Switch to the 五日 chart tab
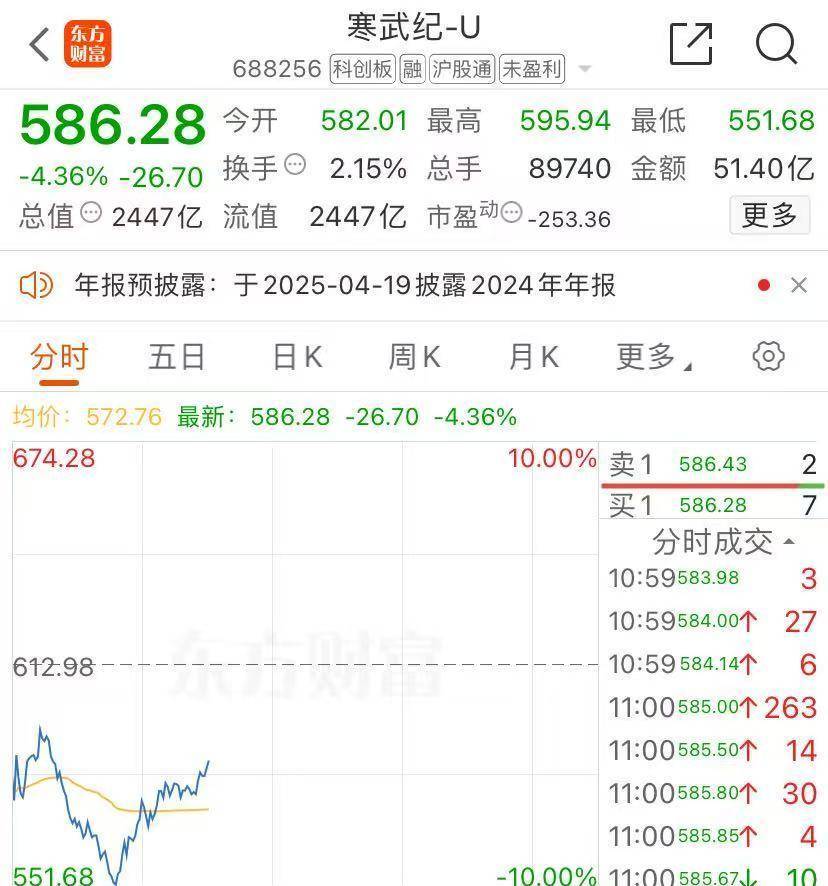This screenshot has height=886, width=828. [x=176, y=356]
